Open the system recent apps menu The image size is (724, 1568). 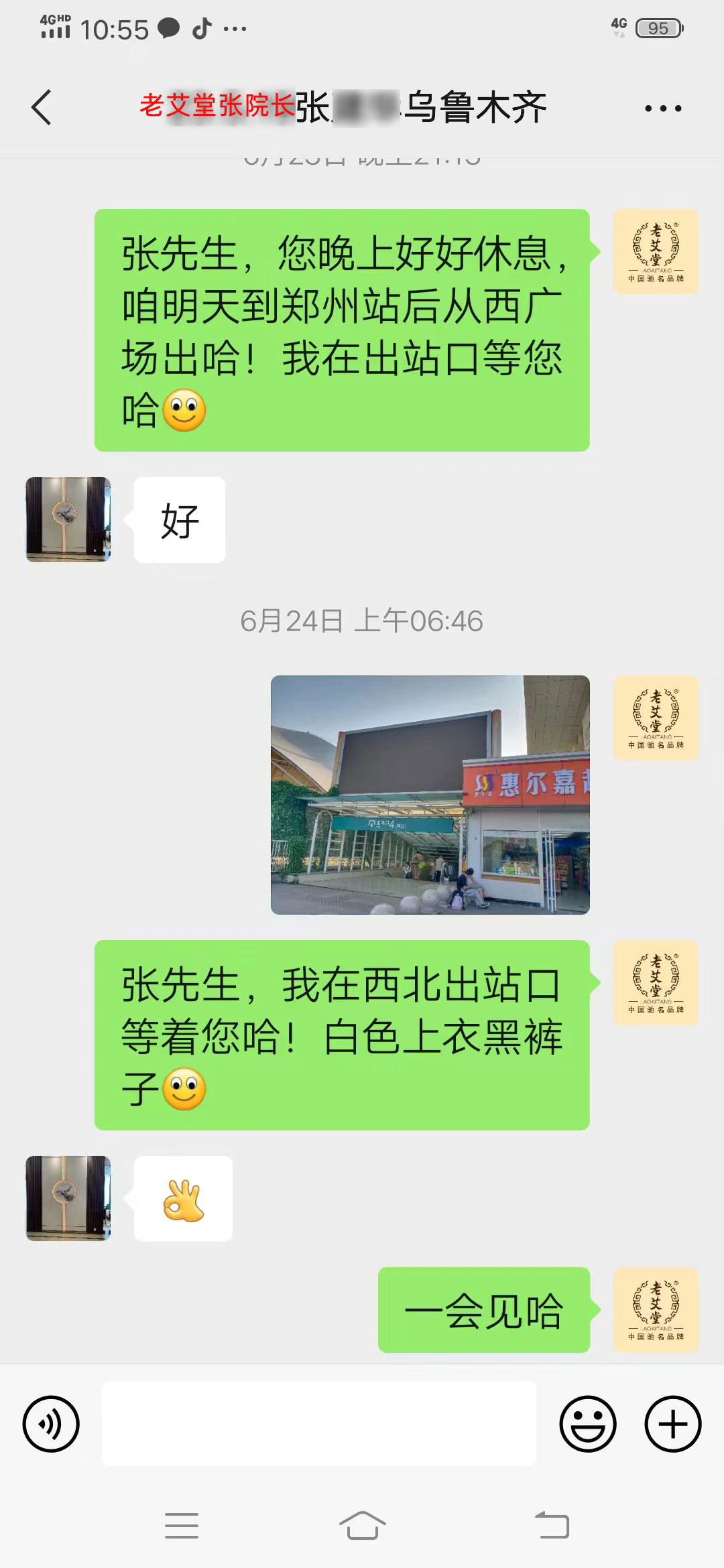pos(182,1526)
